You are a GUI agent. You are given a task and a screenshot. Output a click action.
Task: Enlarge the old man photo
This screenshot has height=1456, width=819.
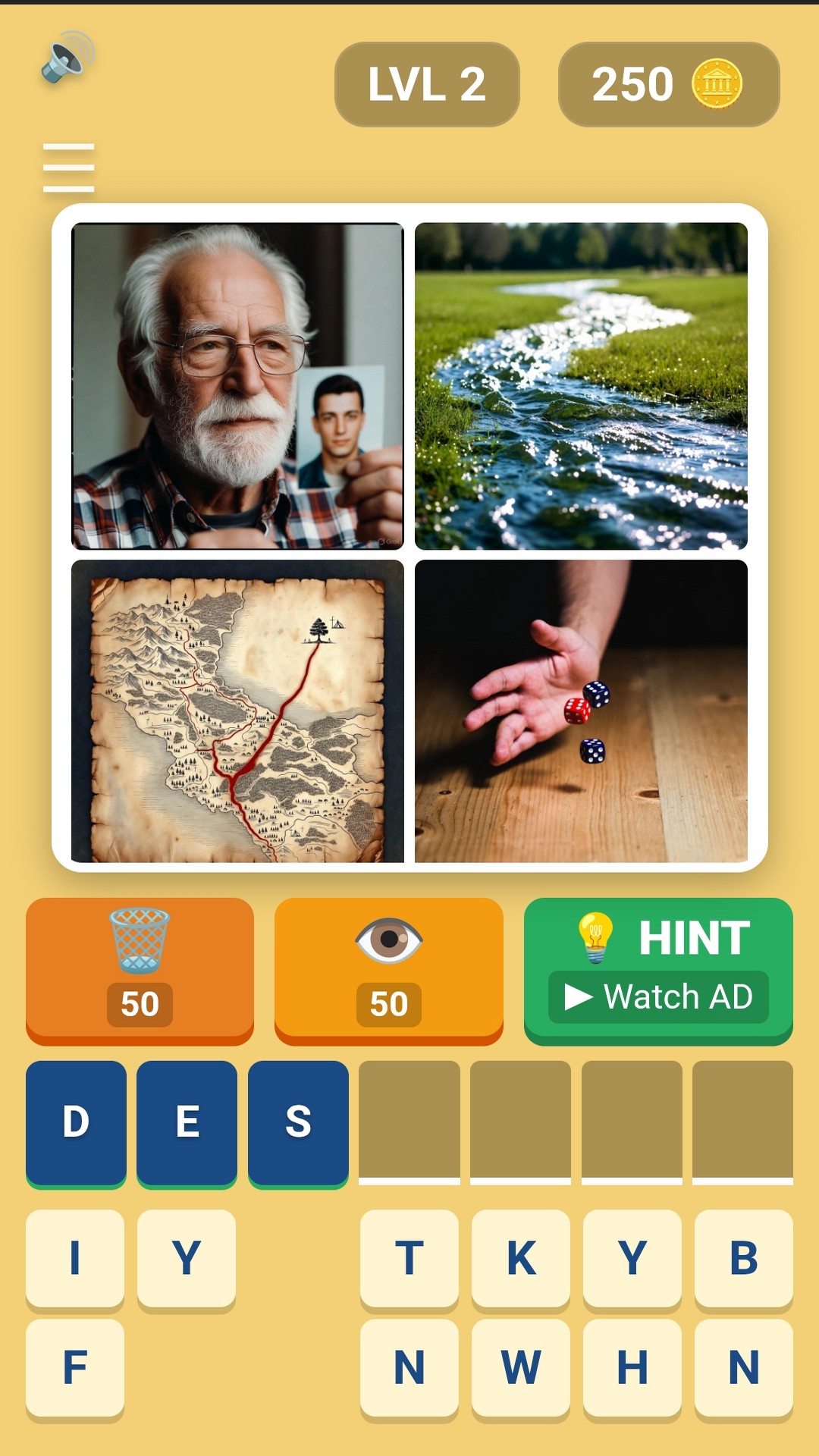point(237,385)
